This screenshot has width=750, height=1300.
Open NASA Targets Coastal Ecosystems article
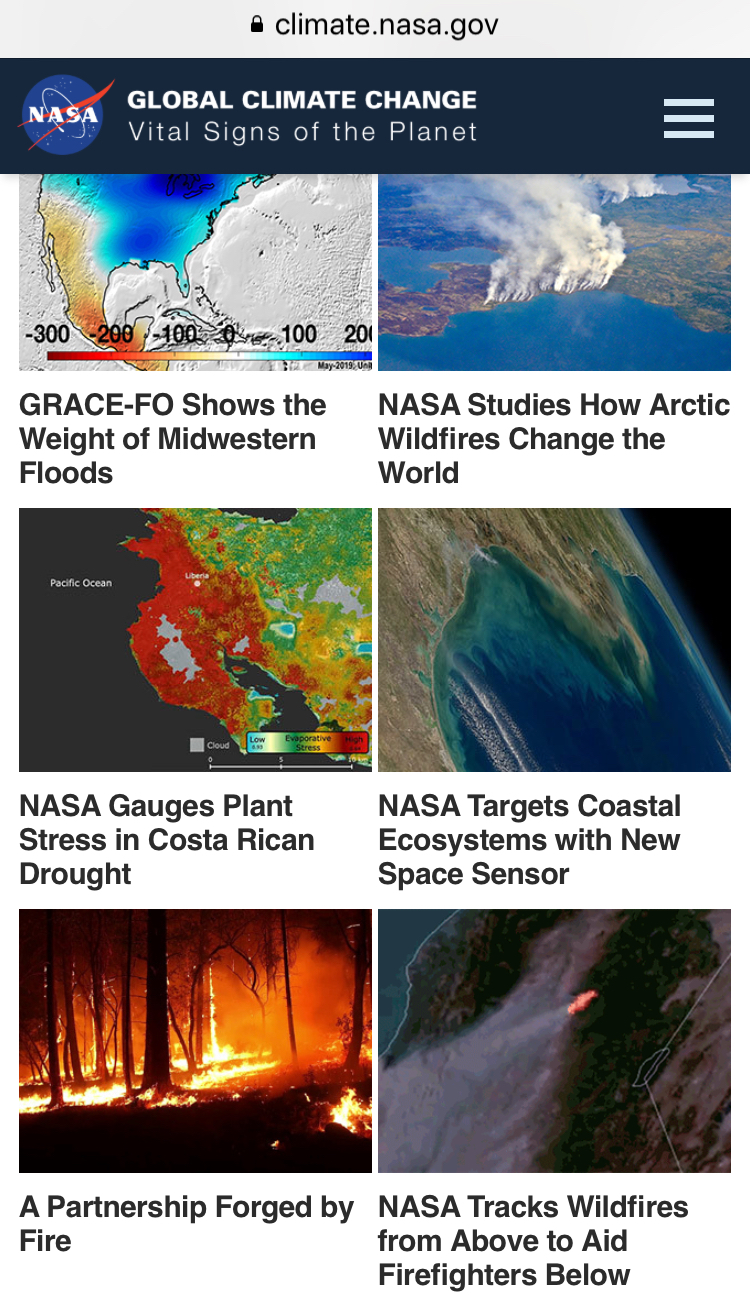[x=530, y=840]
